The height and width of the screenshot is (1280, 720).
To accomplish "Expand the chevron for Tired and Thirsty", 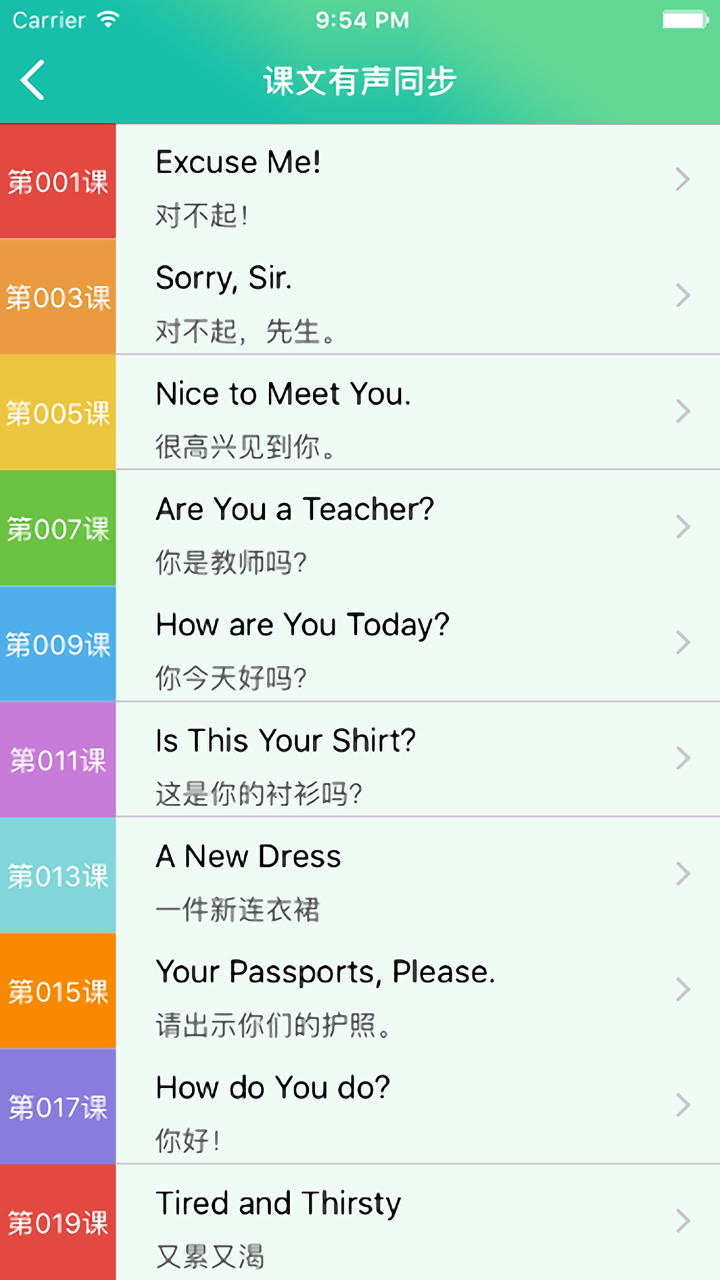I will [683, 1221].
